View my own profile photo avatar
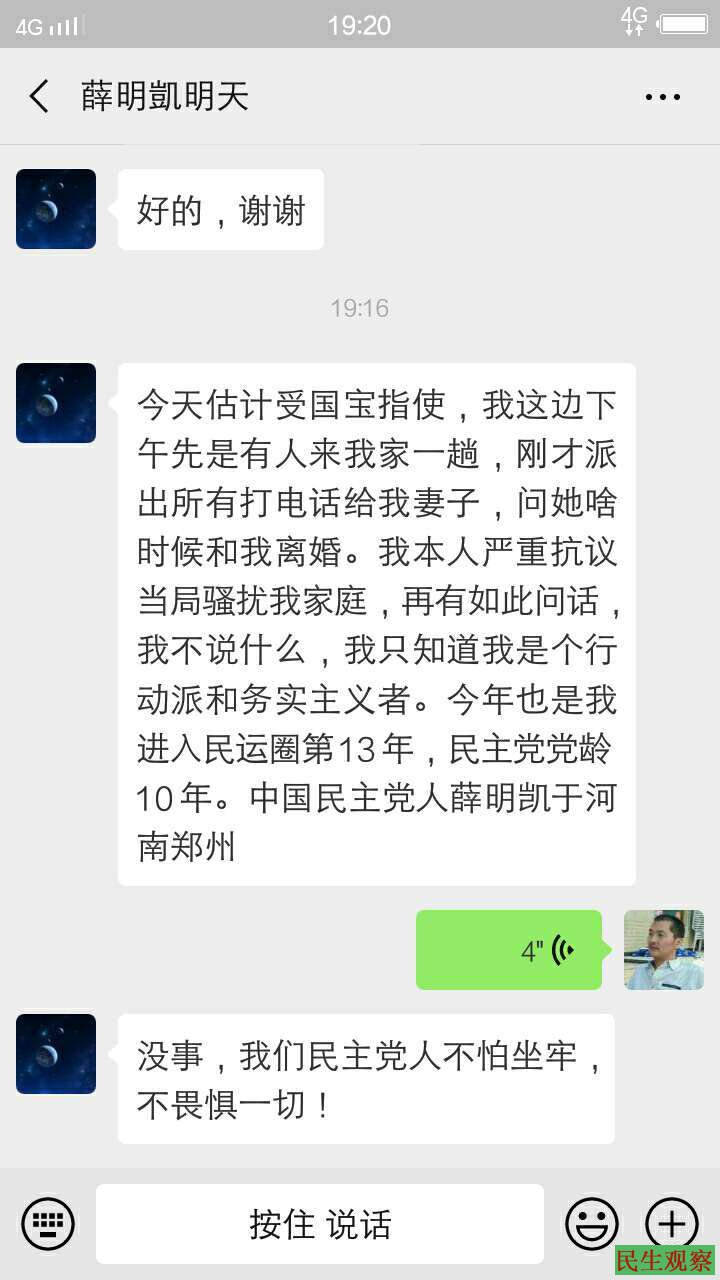This screenshot has width=720, height=1280. tap(664, 950)
